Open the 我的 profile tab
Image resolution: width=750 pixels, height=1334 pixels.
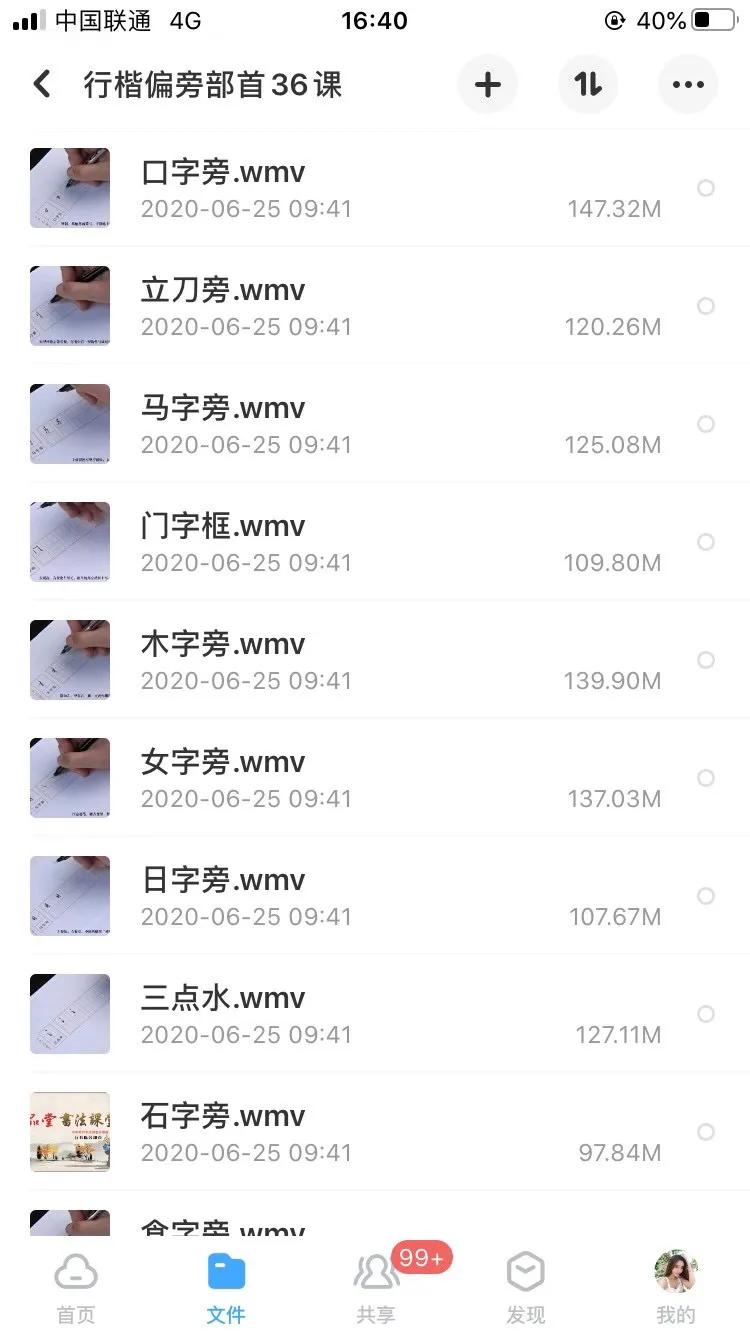[675, 1283]
